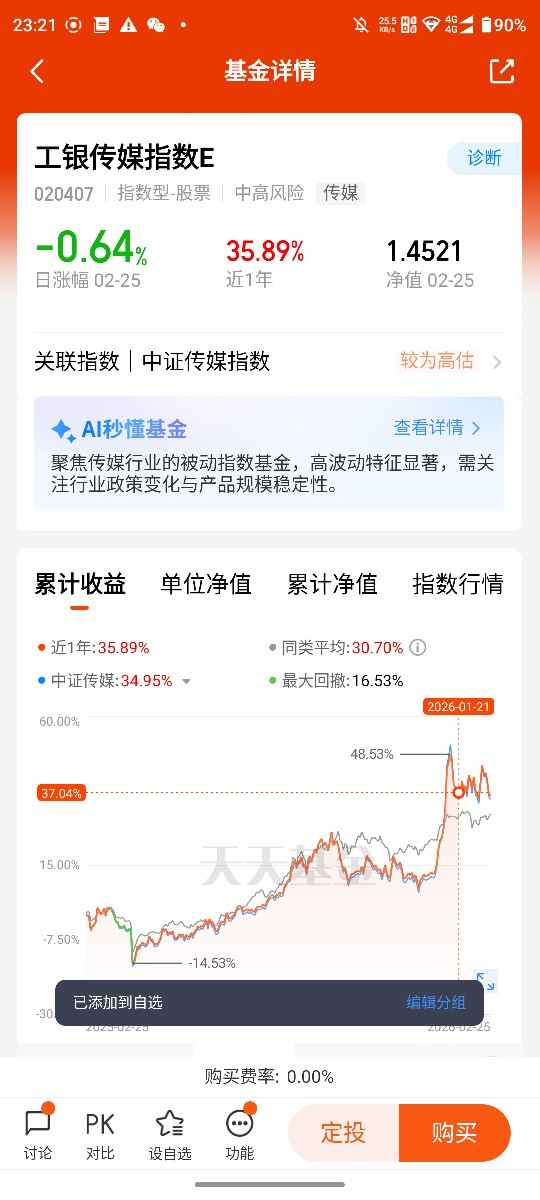
Task: Switch to the 指数行情 tab
Action: coord(458,584)
